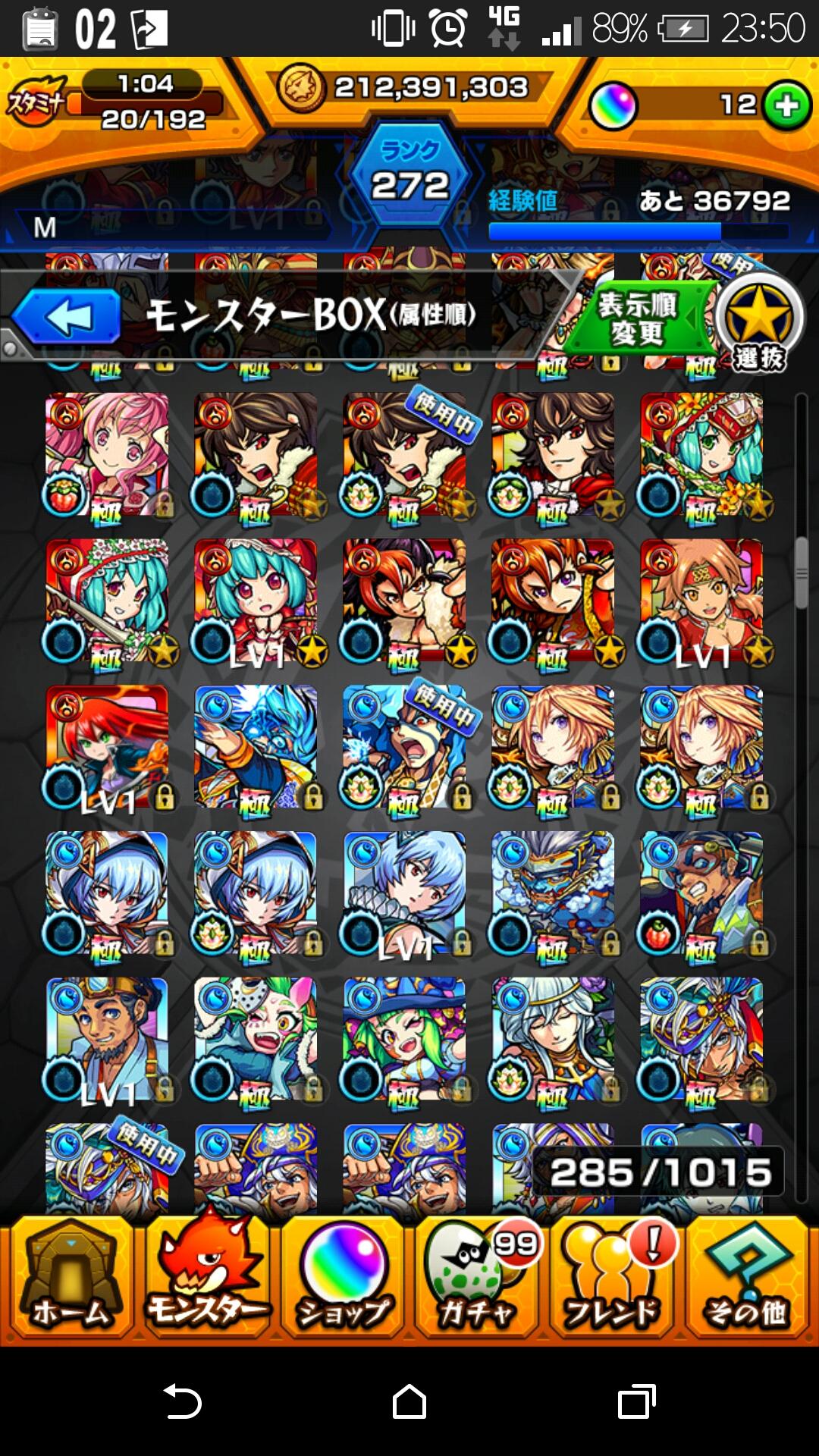Select the blue-faced demon monster
This screenshot has width=819, height=1456.
553,893
